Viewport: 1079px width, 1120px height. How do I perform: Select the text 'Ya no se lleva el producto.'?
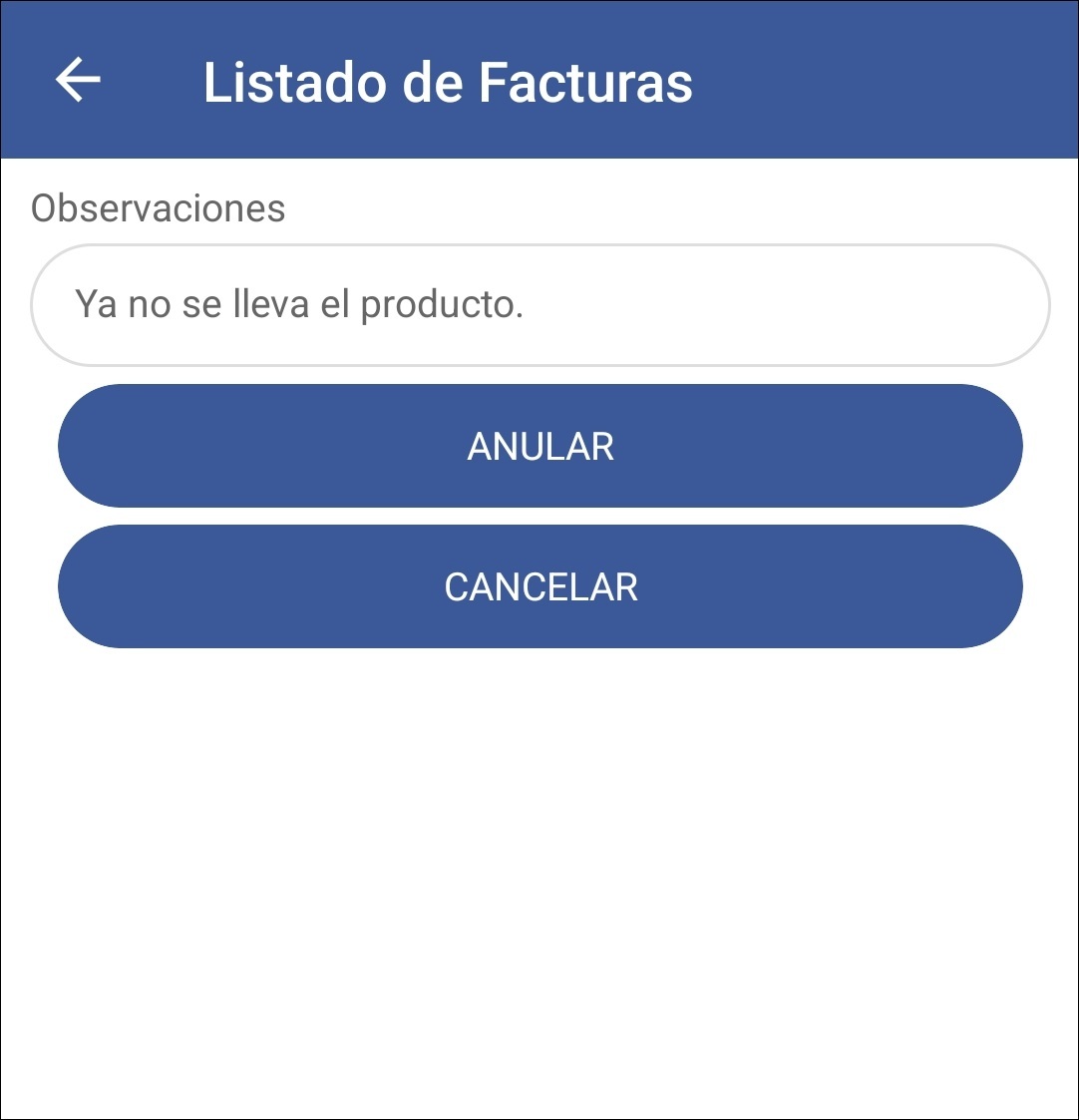coord(296,306)
